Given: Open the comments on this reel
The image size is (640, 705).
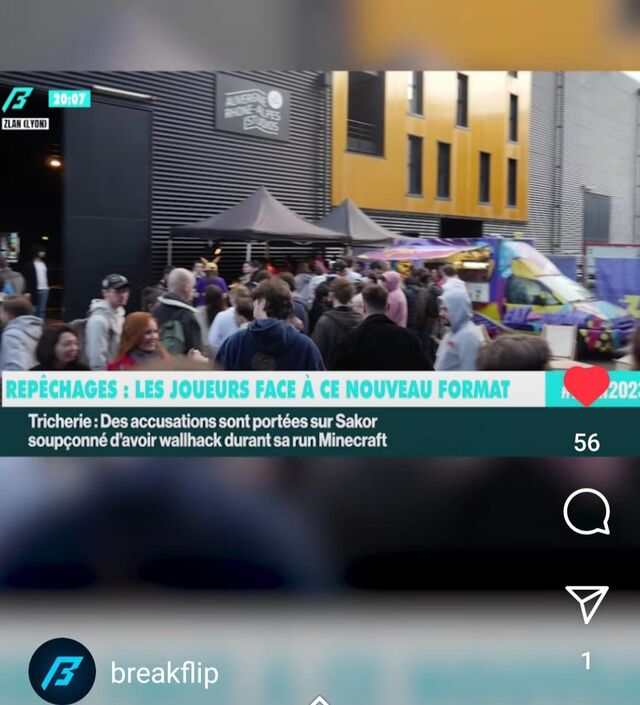Looking at the screenshot, I should click(587, 512).
